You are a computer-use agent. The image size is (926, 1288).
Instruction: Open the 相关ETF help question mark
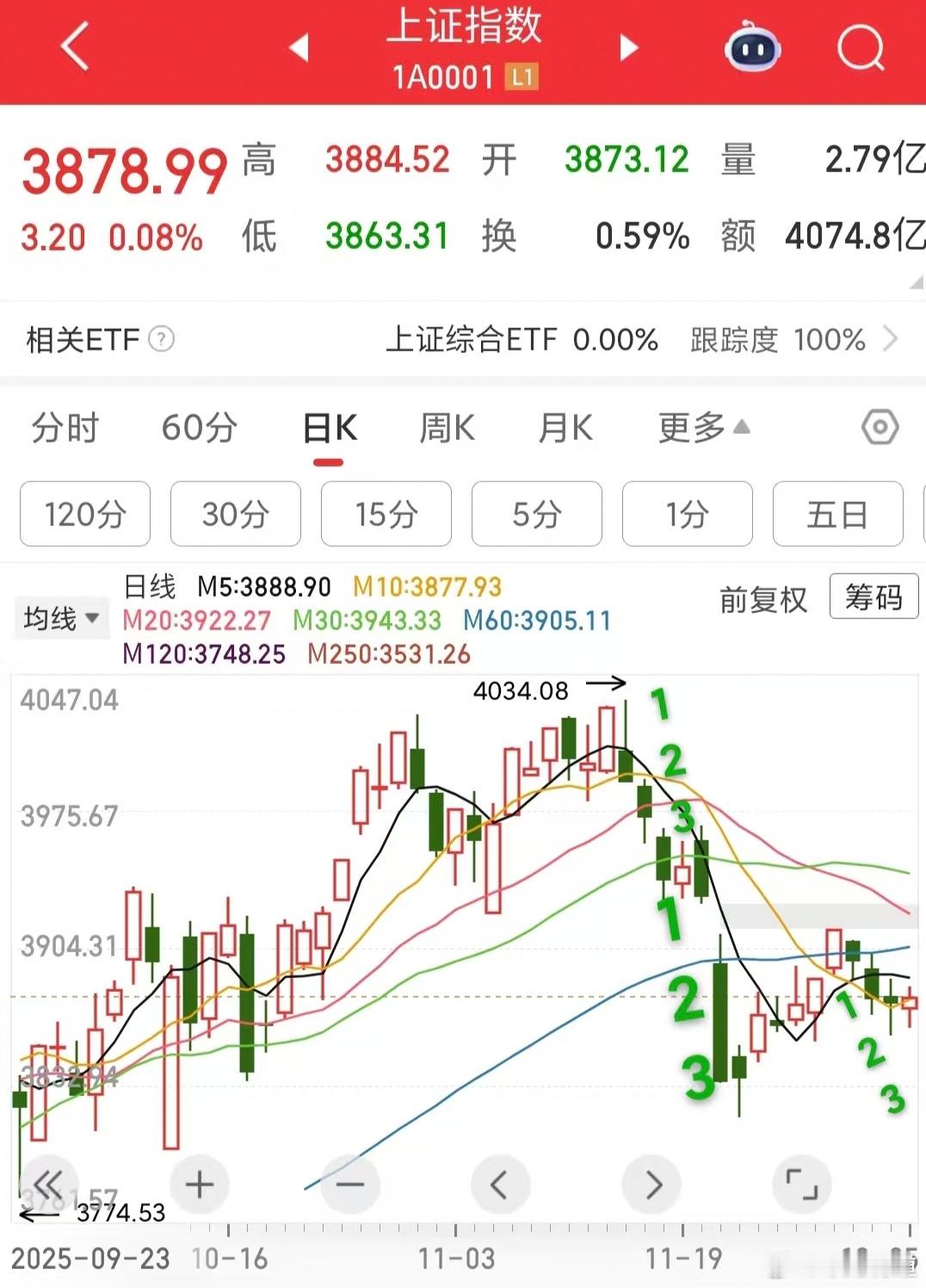pos(159,339)
